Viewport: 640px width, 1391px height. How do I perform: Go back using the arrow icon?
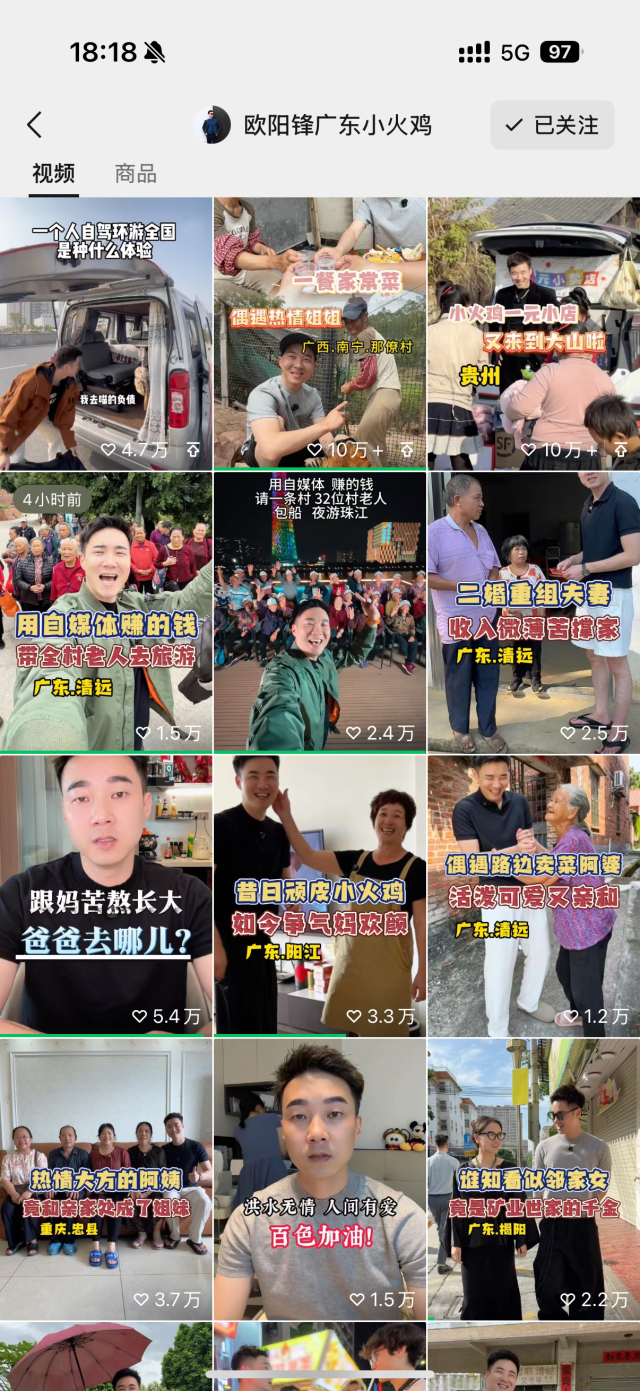point(35,125)
